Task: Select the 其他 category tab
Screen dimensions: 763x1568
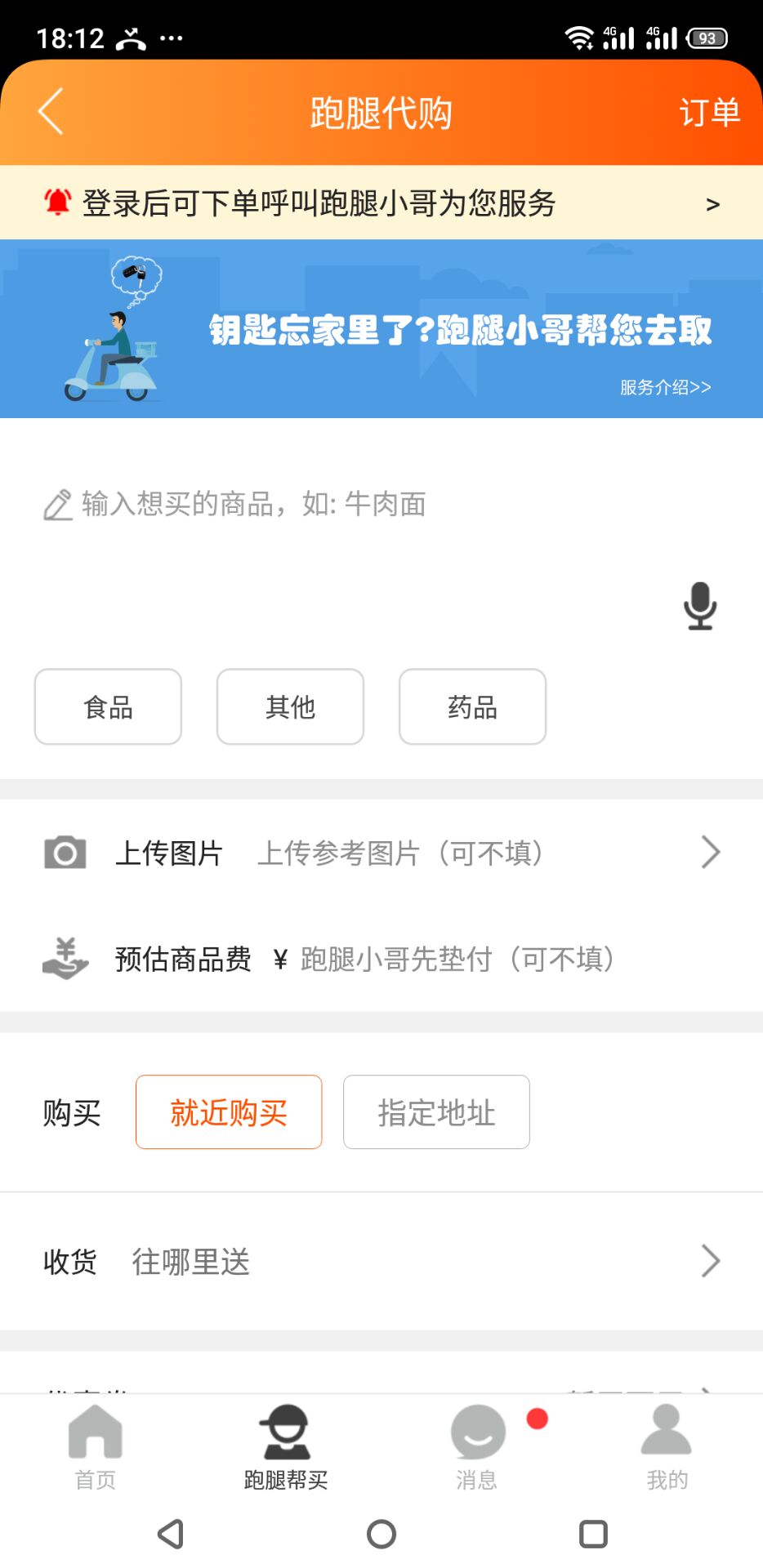Action: (290, 707)
